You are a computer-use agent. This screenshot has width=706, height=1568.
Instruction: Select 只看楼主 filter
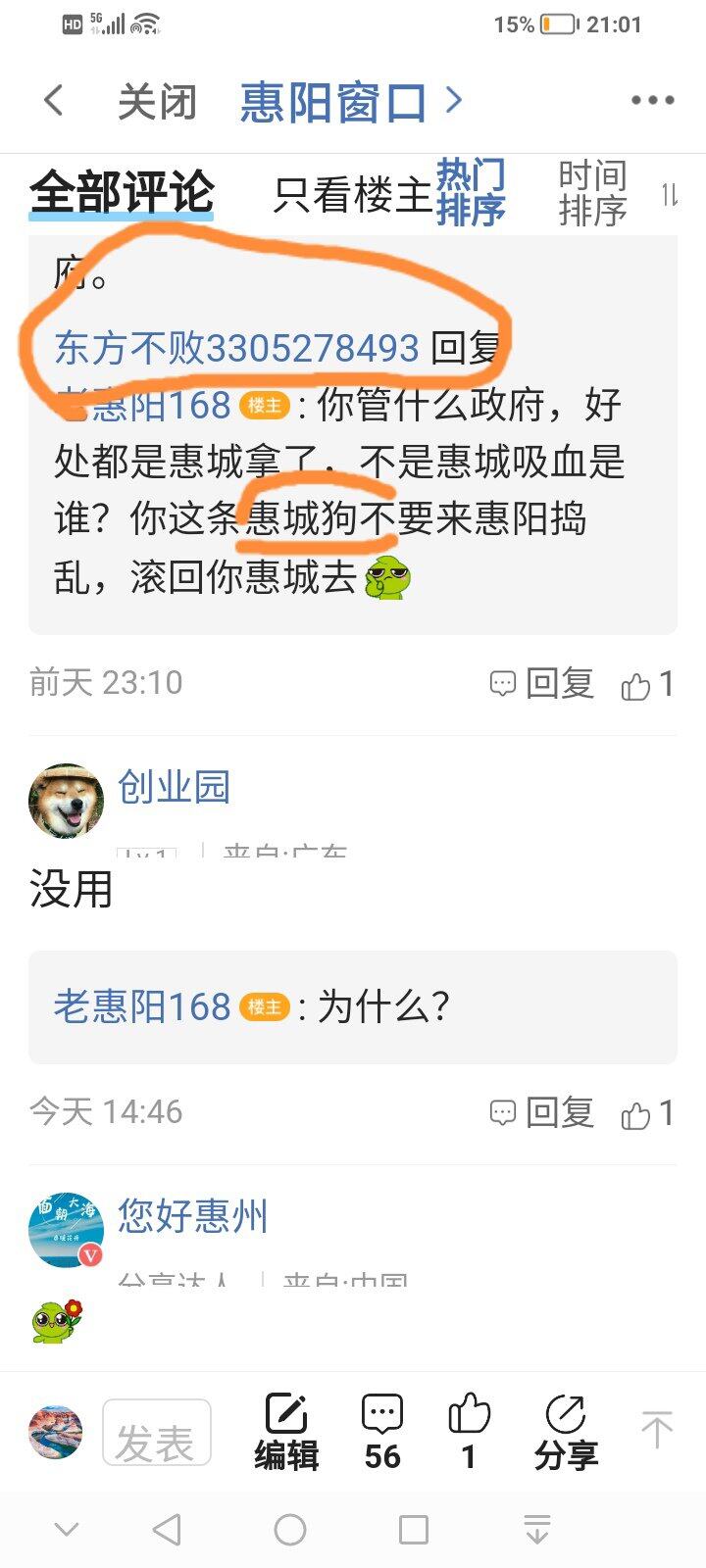point(352,195)
